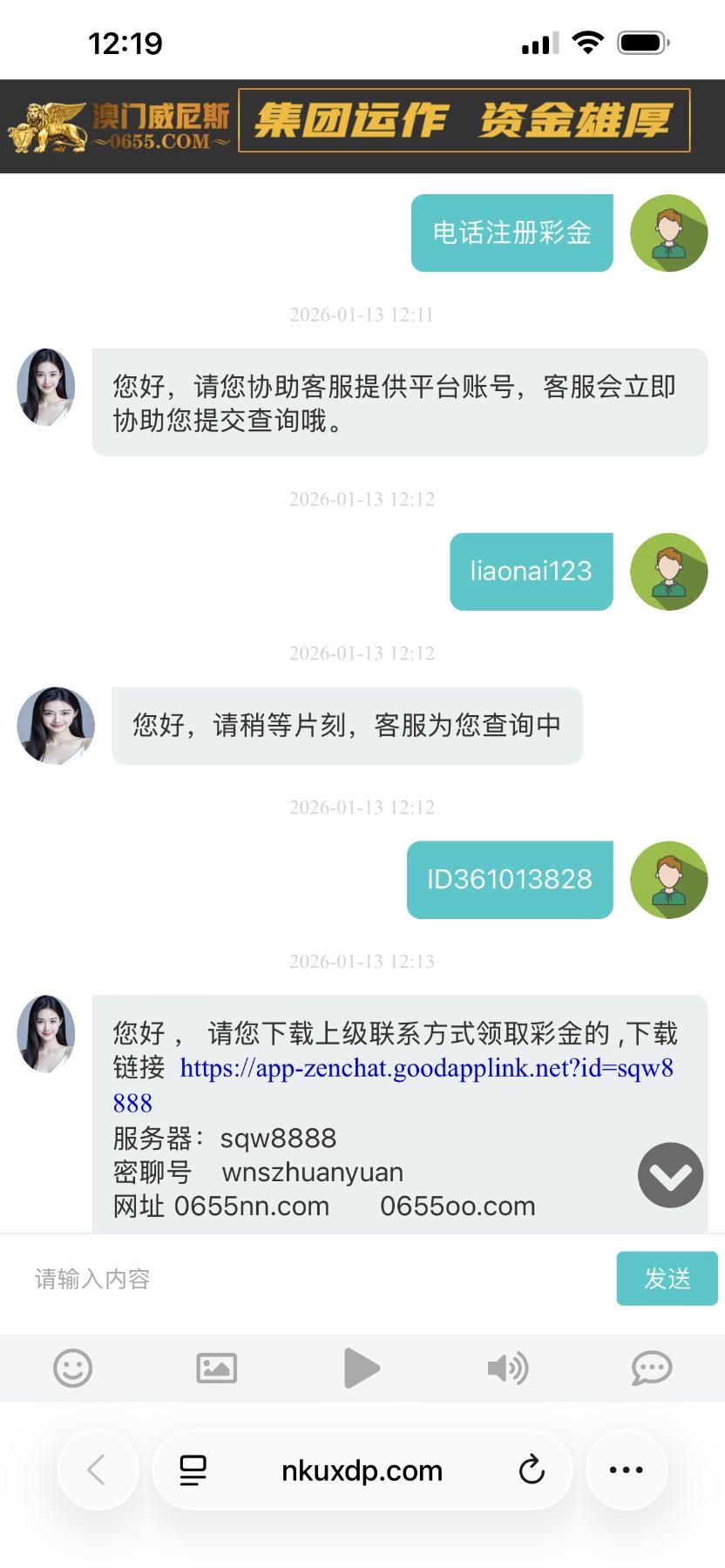This screenshot has width=725, height=1568.
Task: Open the emoji picker
Action: [x=72, y=1368]
